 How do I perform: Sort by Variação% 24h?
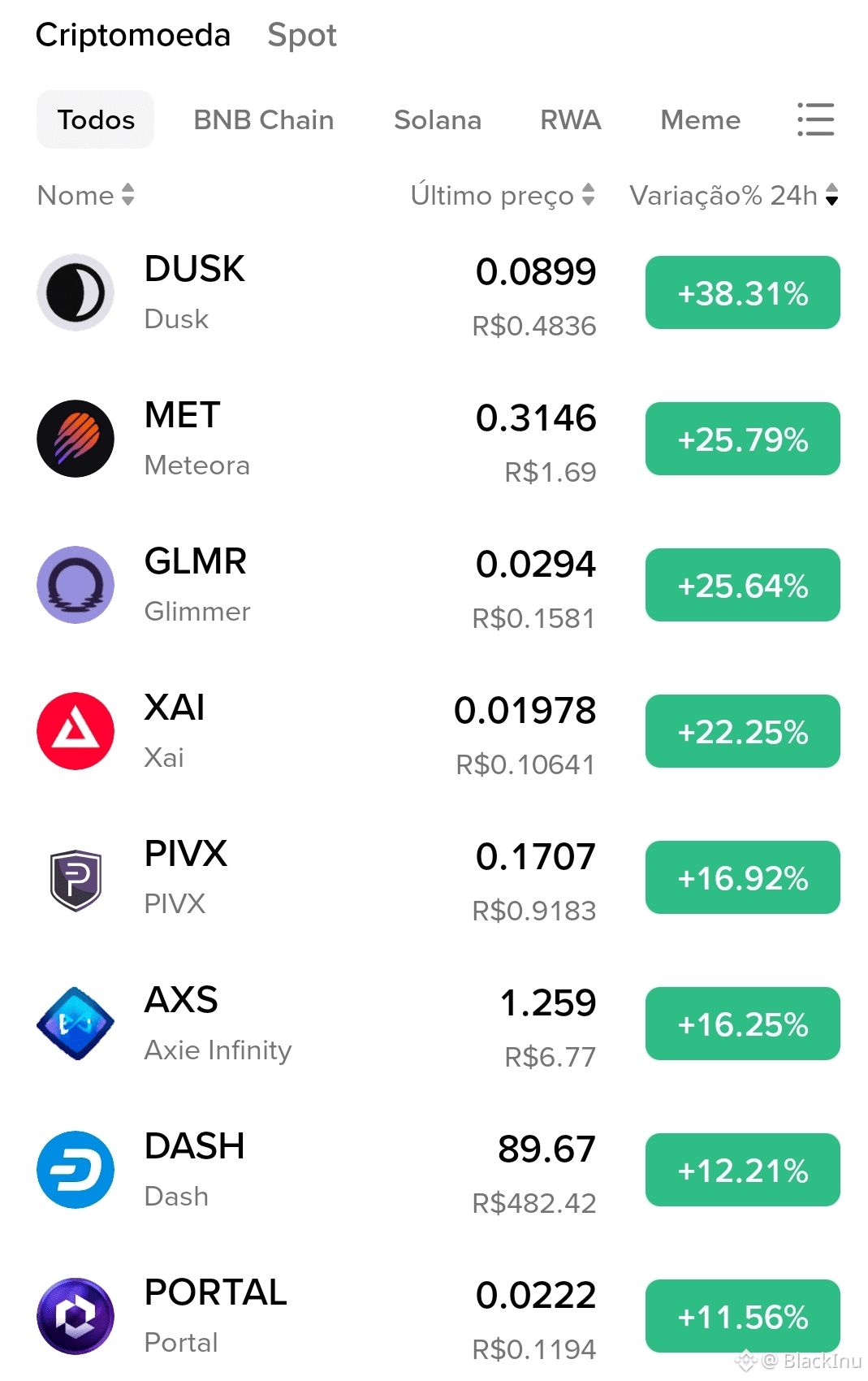pos(733,195)
